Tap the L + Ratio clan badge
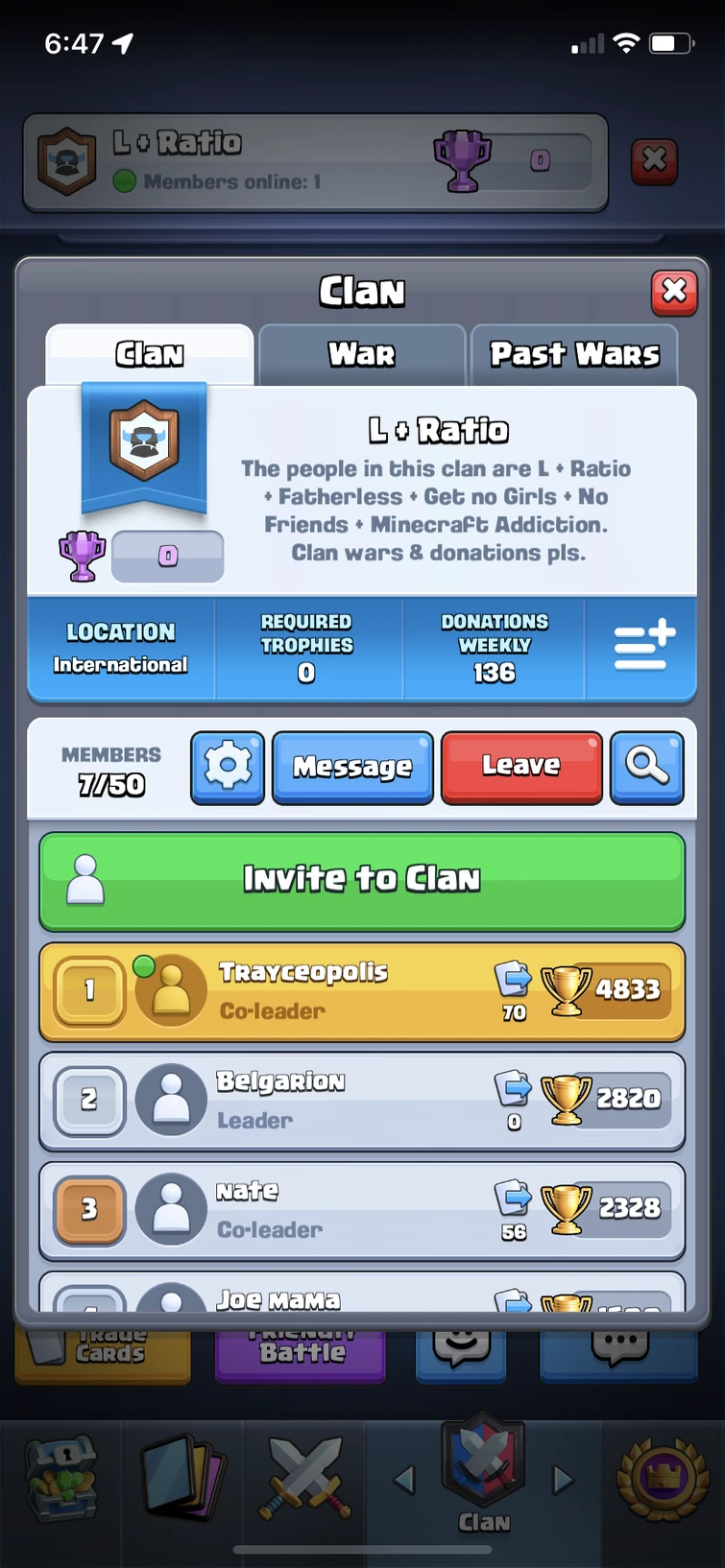 point(144,441)
